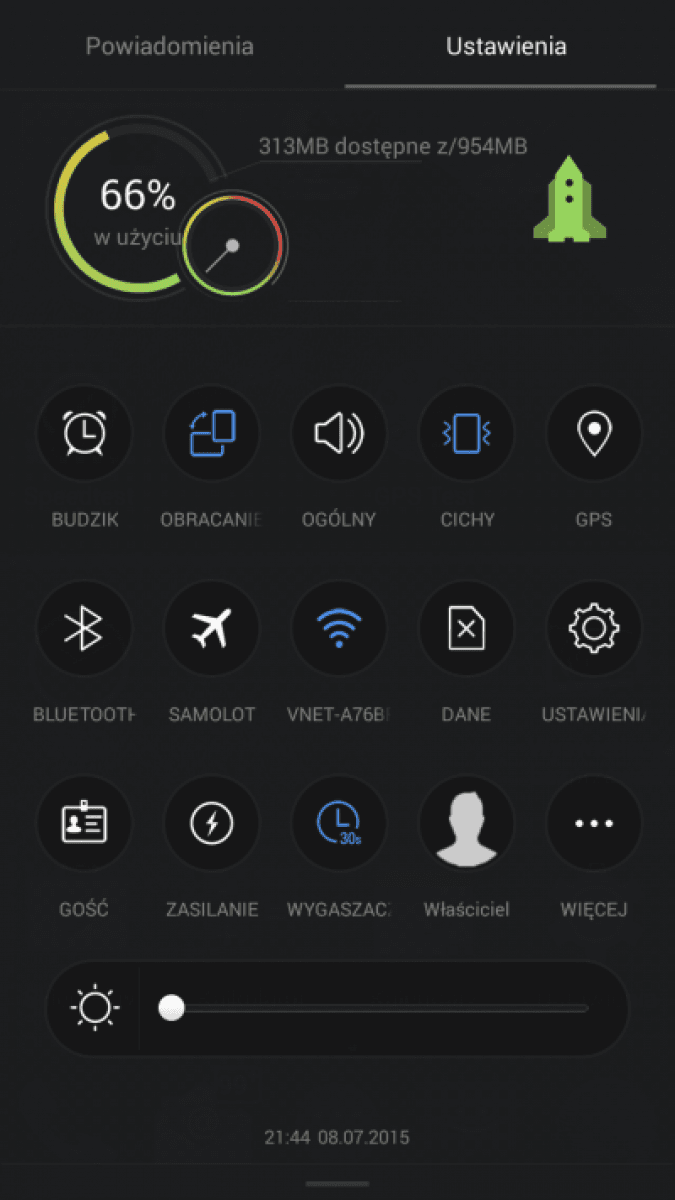Toggle the VNET-A76B Wi-Fi tile
Image resolution: width=675 pixels, height=1200 pixels.
pyautogui.click(x=339, y=628)
